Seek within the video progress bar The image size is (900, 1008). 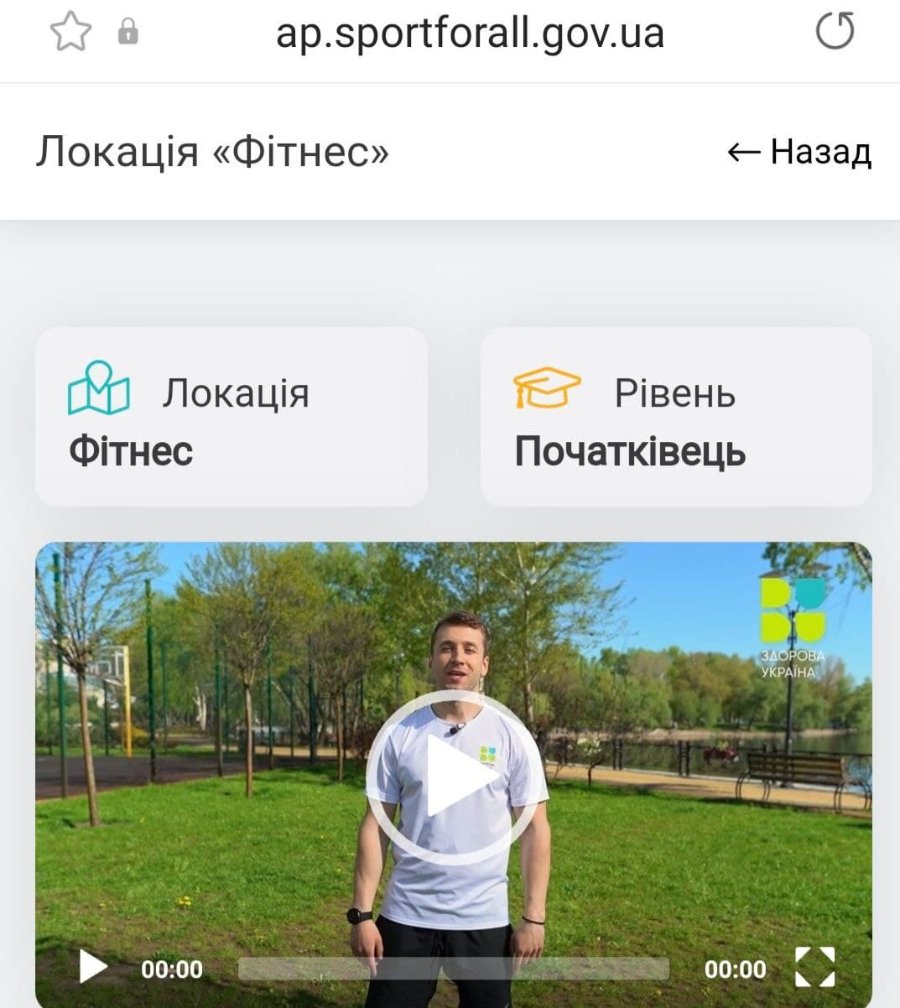(453, 968)
